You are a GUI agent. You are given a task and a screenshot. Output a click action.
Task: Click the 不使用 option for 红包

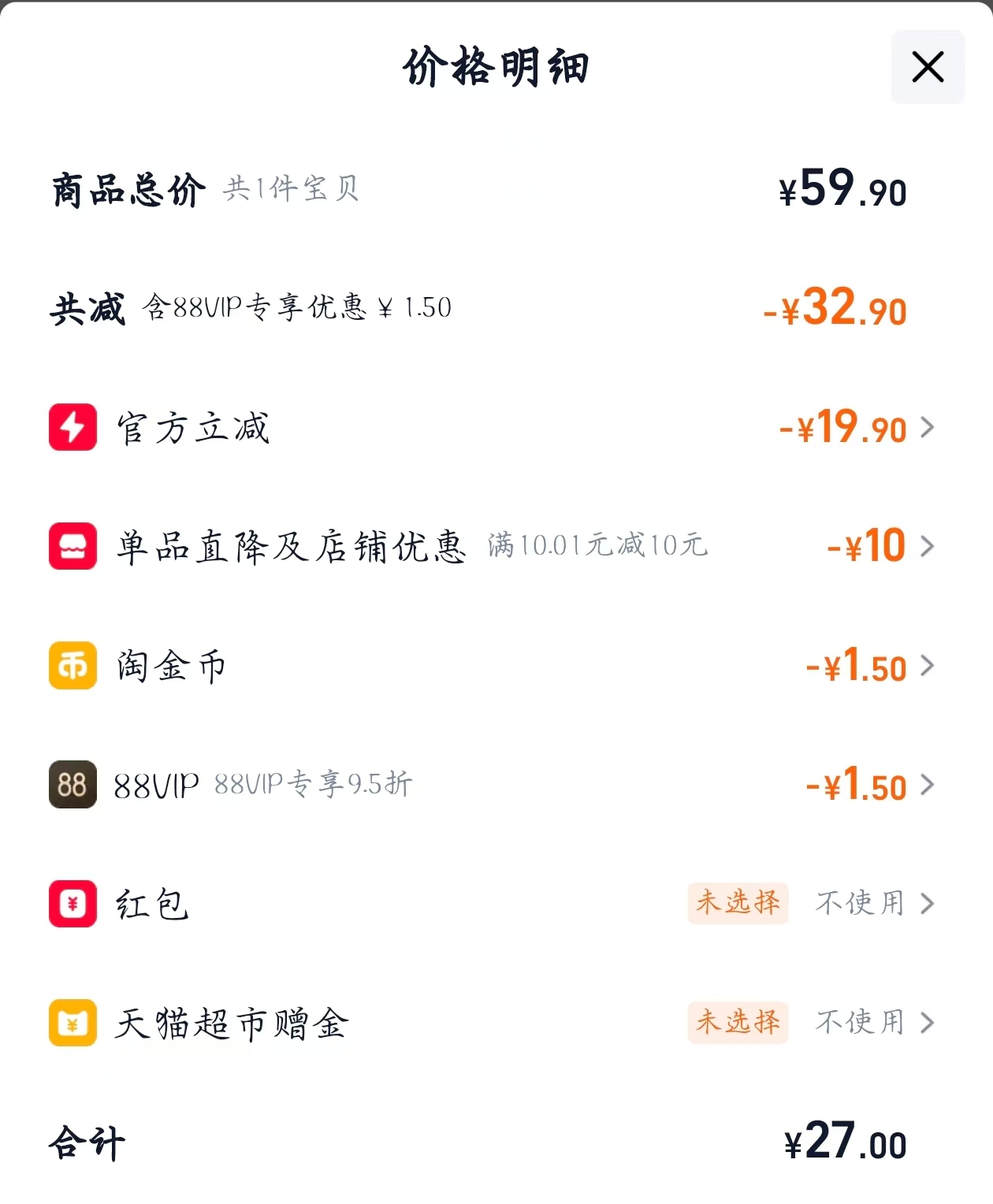pos(858,905)
